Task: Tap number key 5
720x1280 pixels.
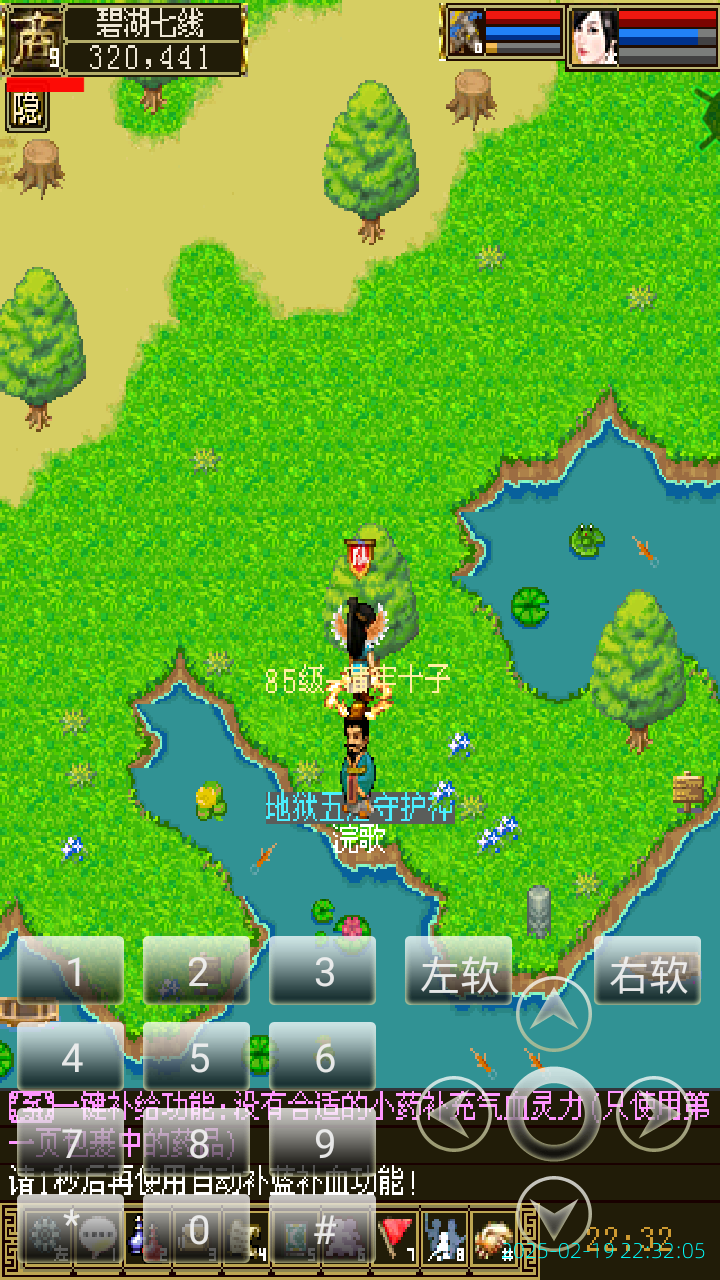Action: click(x=197, y=1056)
